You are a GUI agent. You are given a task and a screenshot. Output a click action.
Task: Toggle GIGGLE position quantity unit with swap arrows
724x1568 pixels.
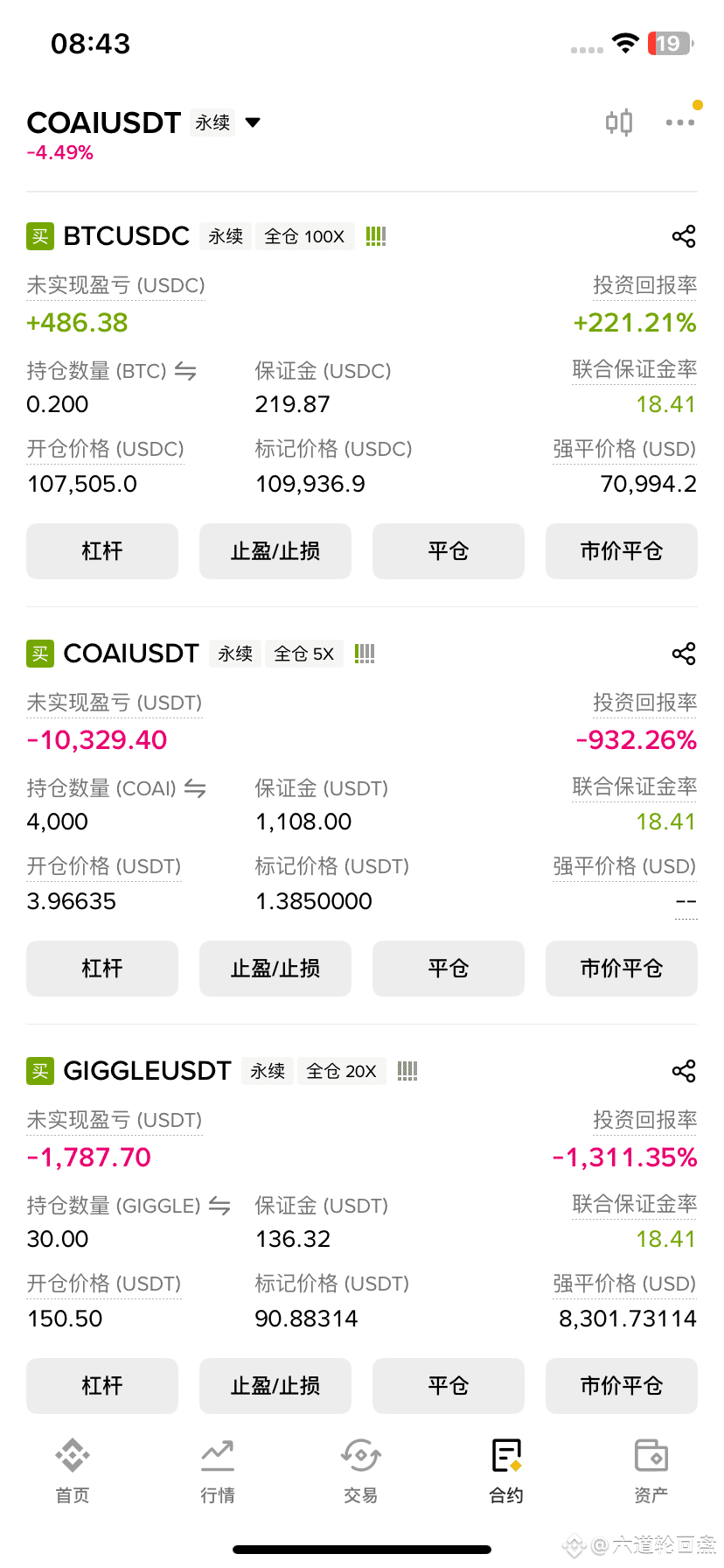point(222,1206)
